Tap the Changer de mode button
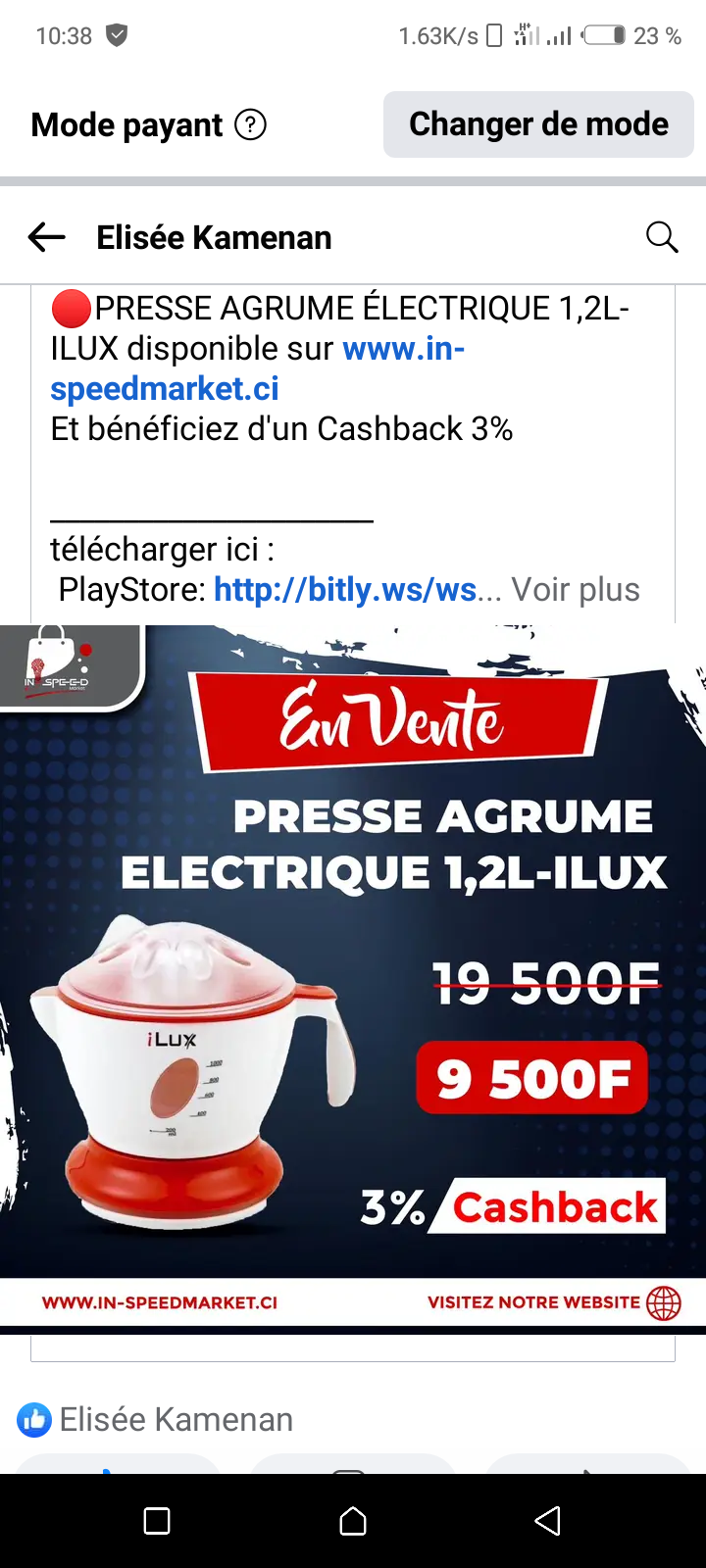The height and width of the screenshot is (1568, 706). coord(538,124)
